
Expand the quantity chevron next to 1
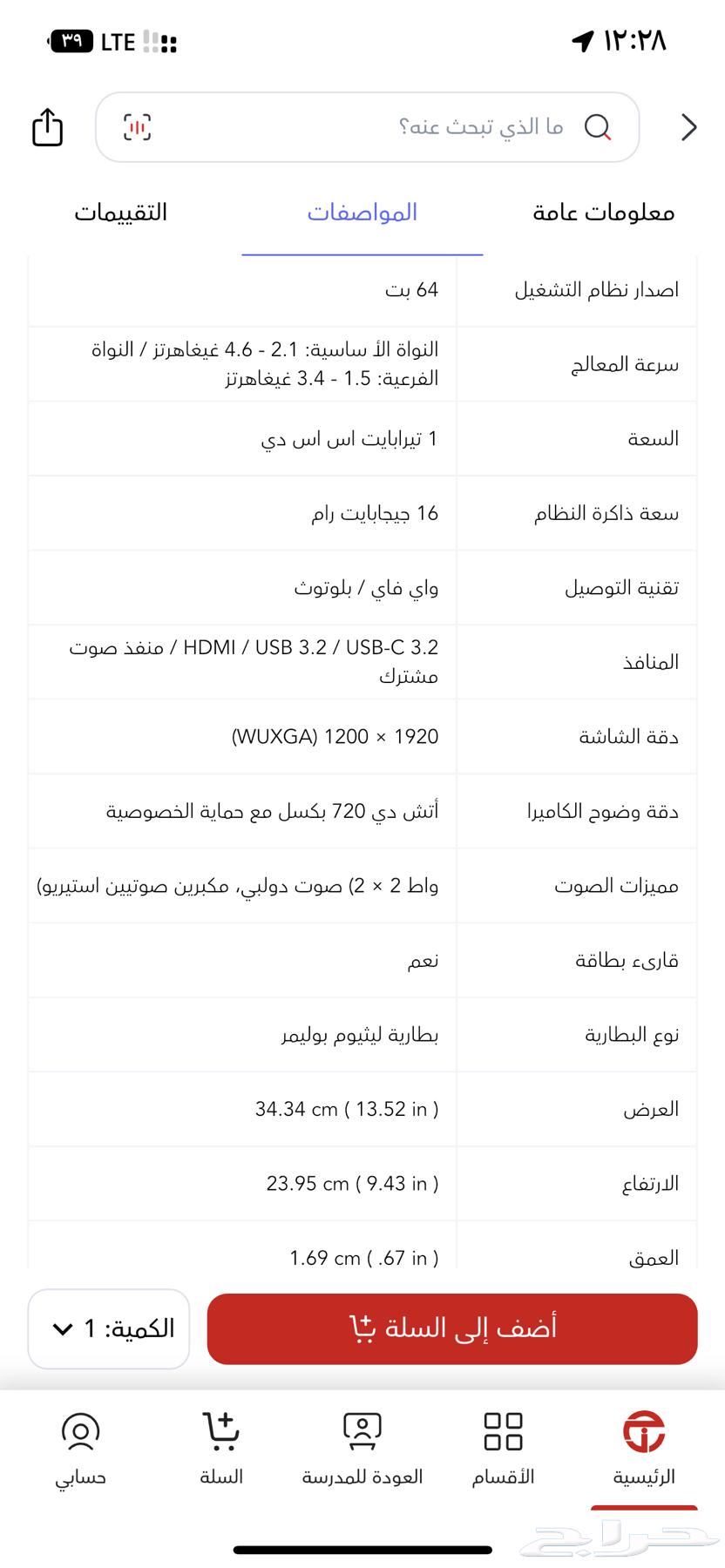[x=59, y=1330]
